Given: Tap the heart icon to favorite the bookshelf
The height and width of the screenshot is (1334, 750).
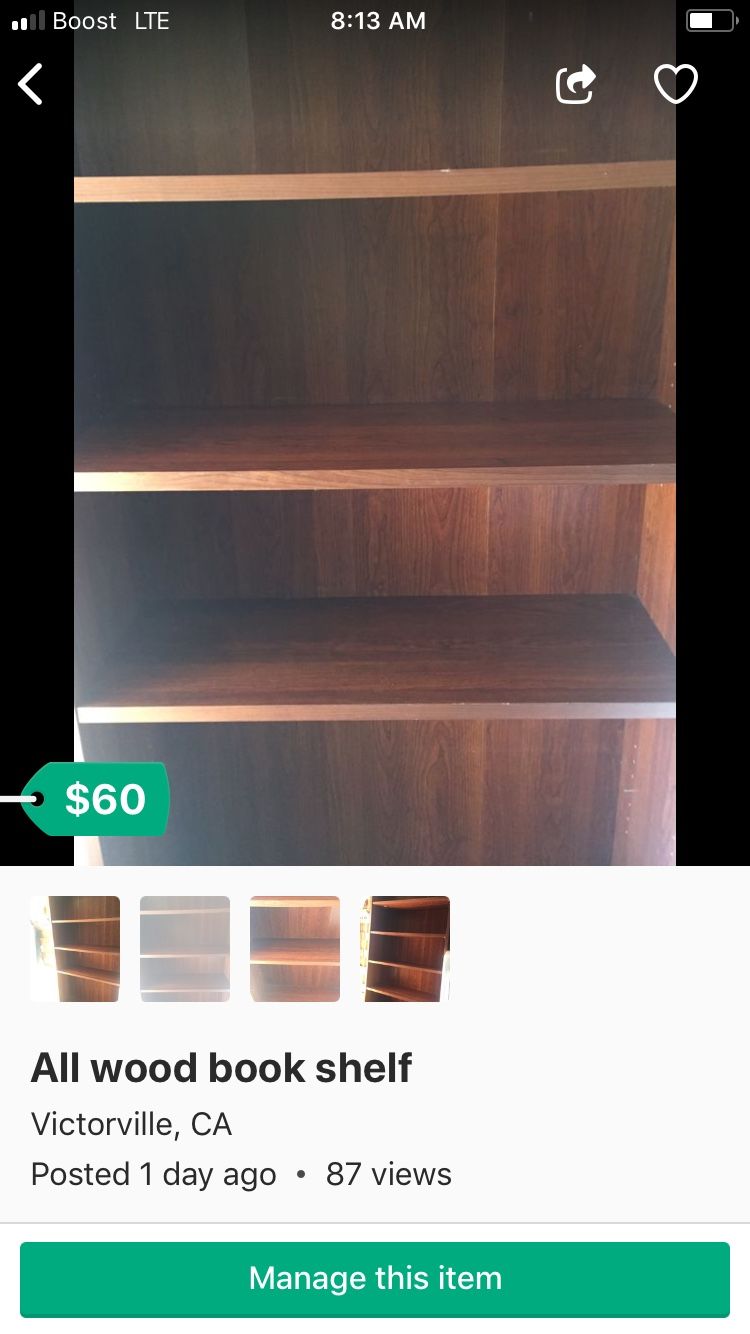Looking at the screenshot, I should (676, 84).
